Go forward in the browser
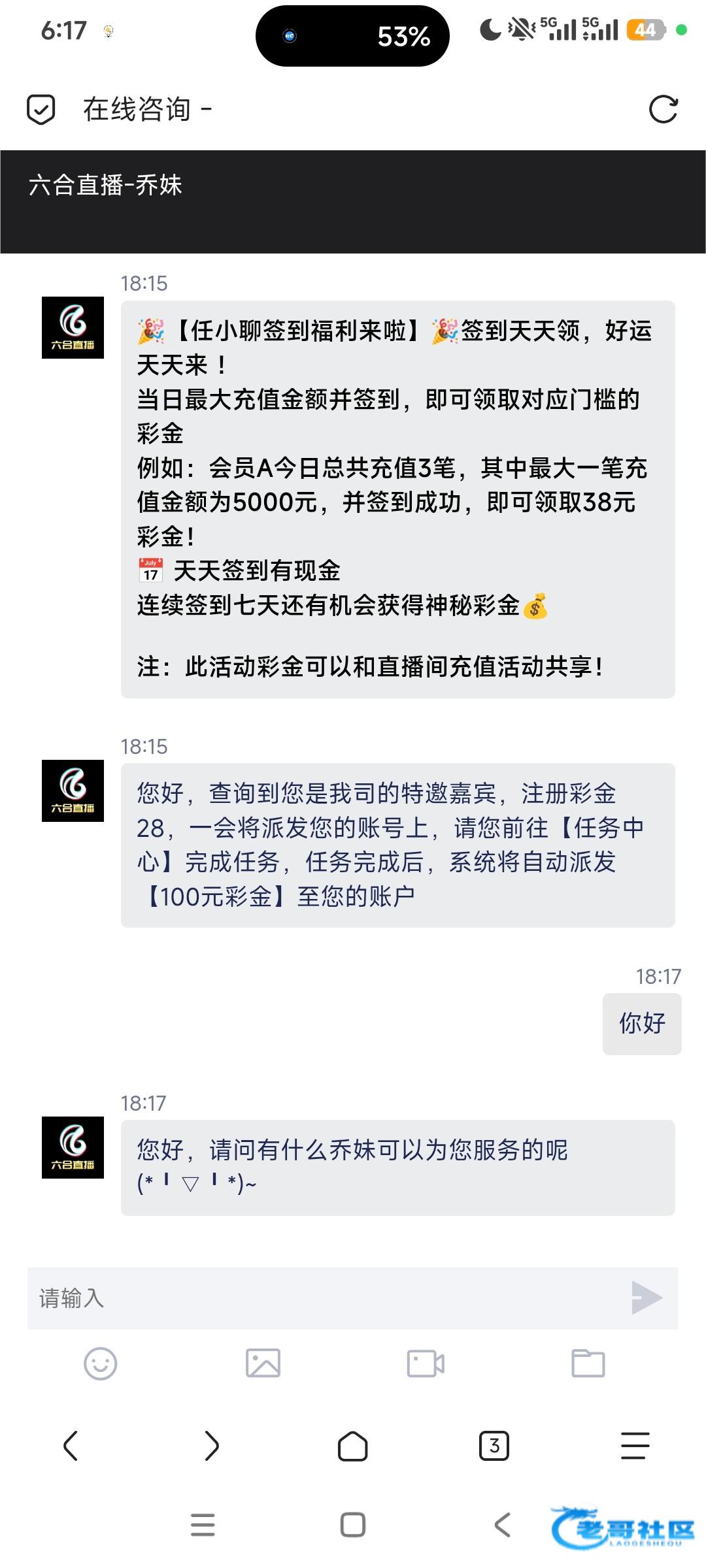Screen dimensions: 706x1568 [x=211, y=1446]
